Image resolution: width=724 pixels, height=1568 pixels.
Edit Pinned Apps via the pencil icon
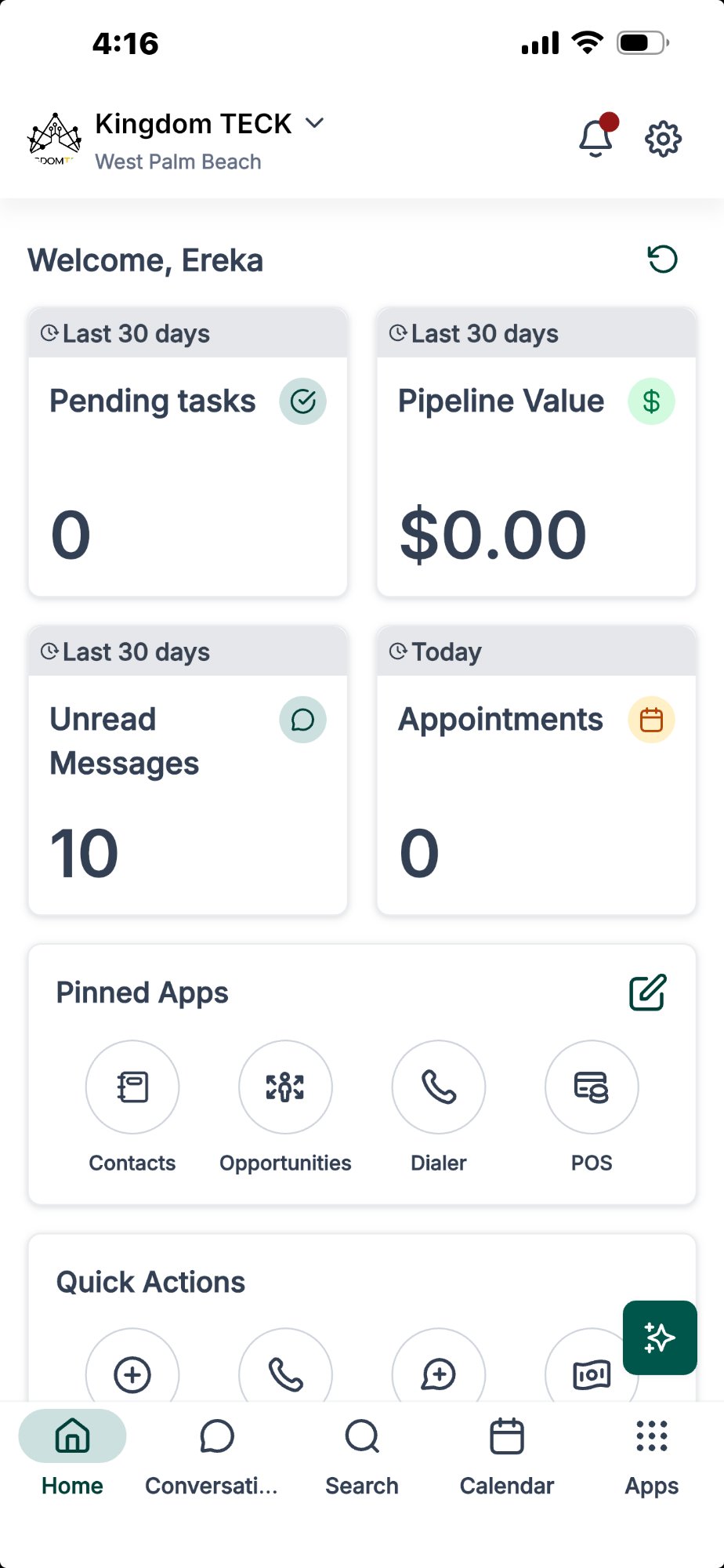(x=647, y=992)
